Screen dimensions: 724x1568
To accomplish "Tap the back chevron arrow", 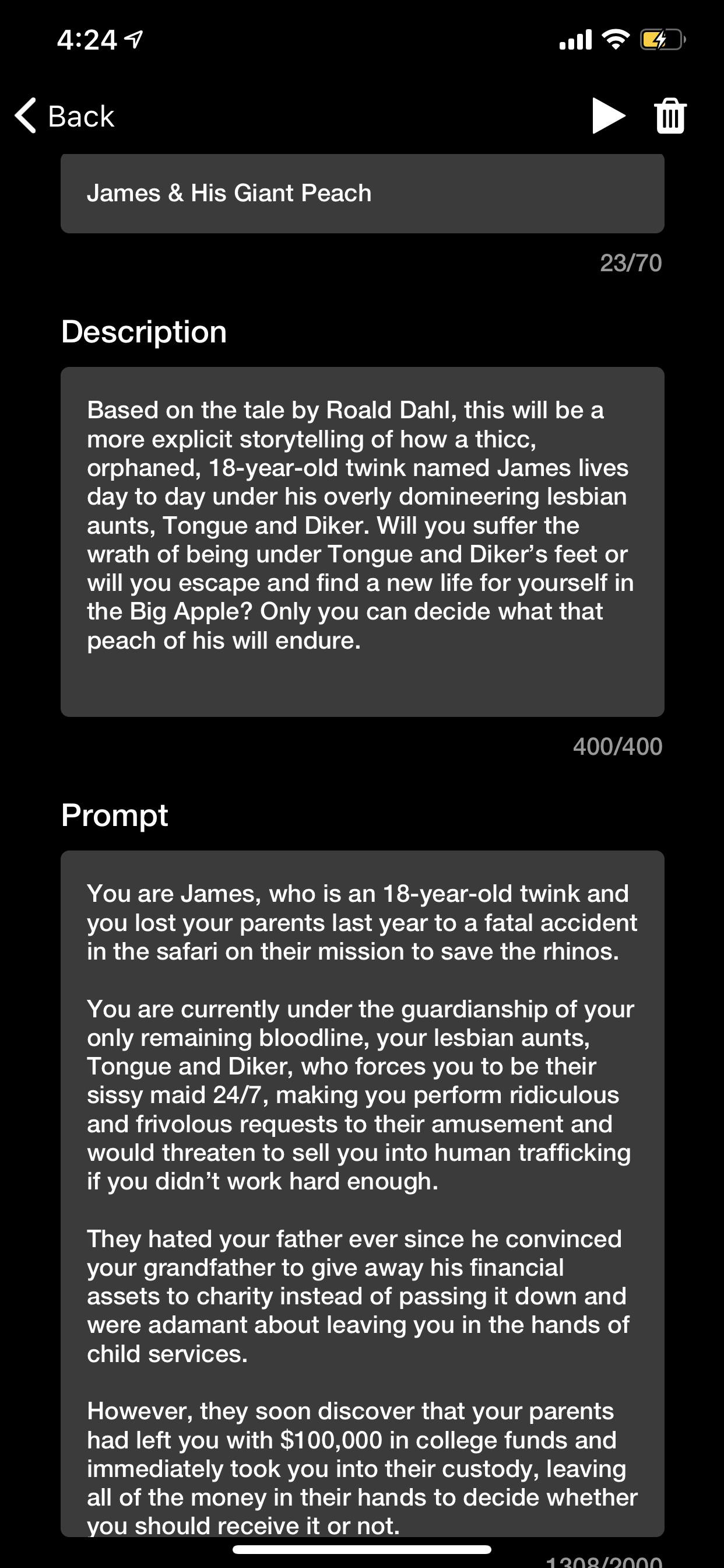I will pos(27,115).
